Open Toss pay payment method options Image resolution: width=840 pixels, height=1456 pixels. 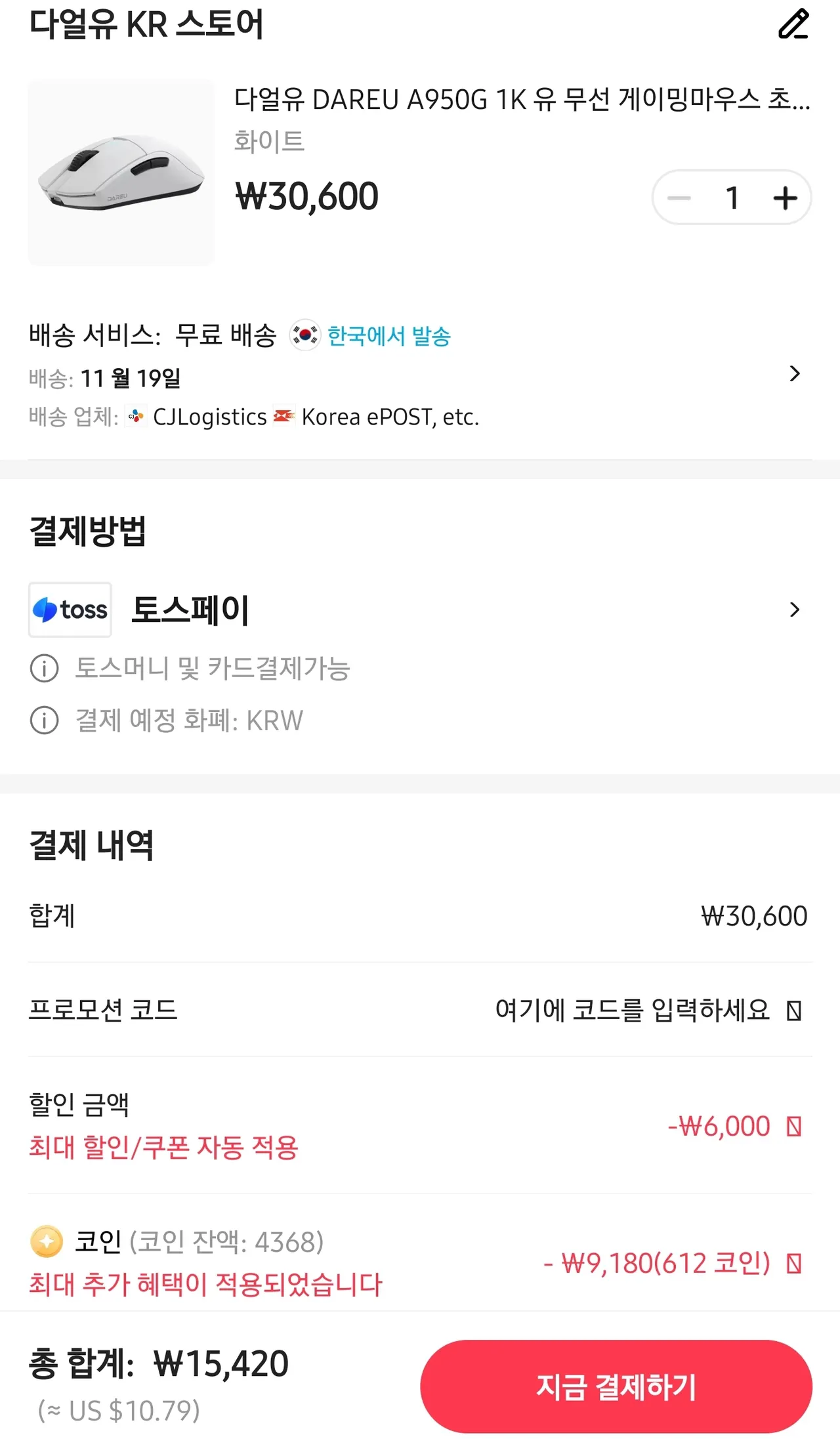pyautogui.click(x=795, y=610)
